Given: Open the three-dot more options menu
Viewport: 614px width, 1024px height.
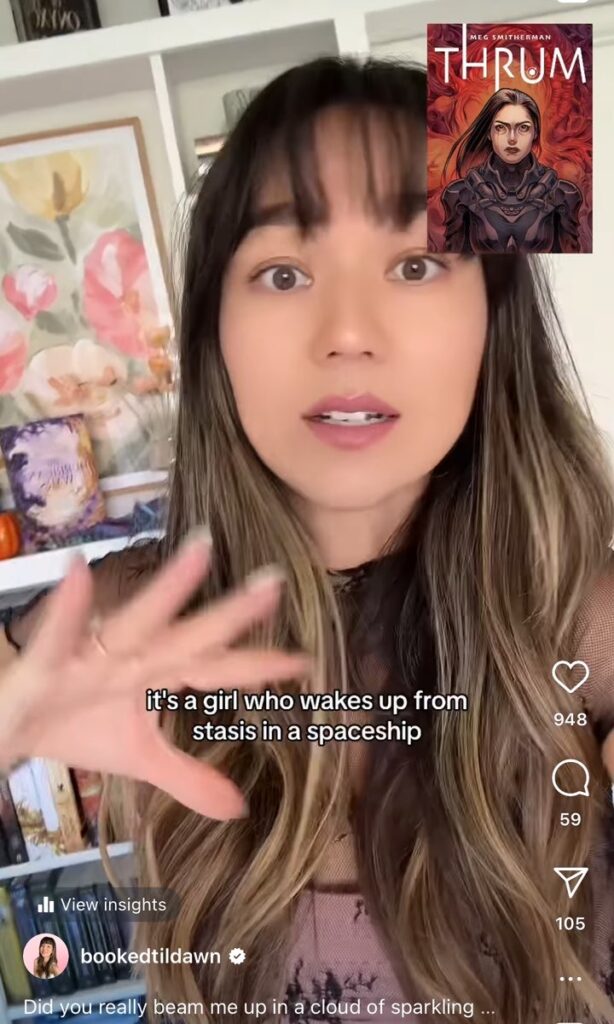Looking at the screenshot, I should point(570,978).
